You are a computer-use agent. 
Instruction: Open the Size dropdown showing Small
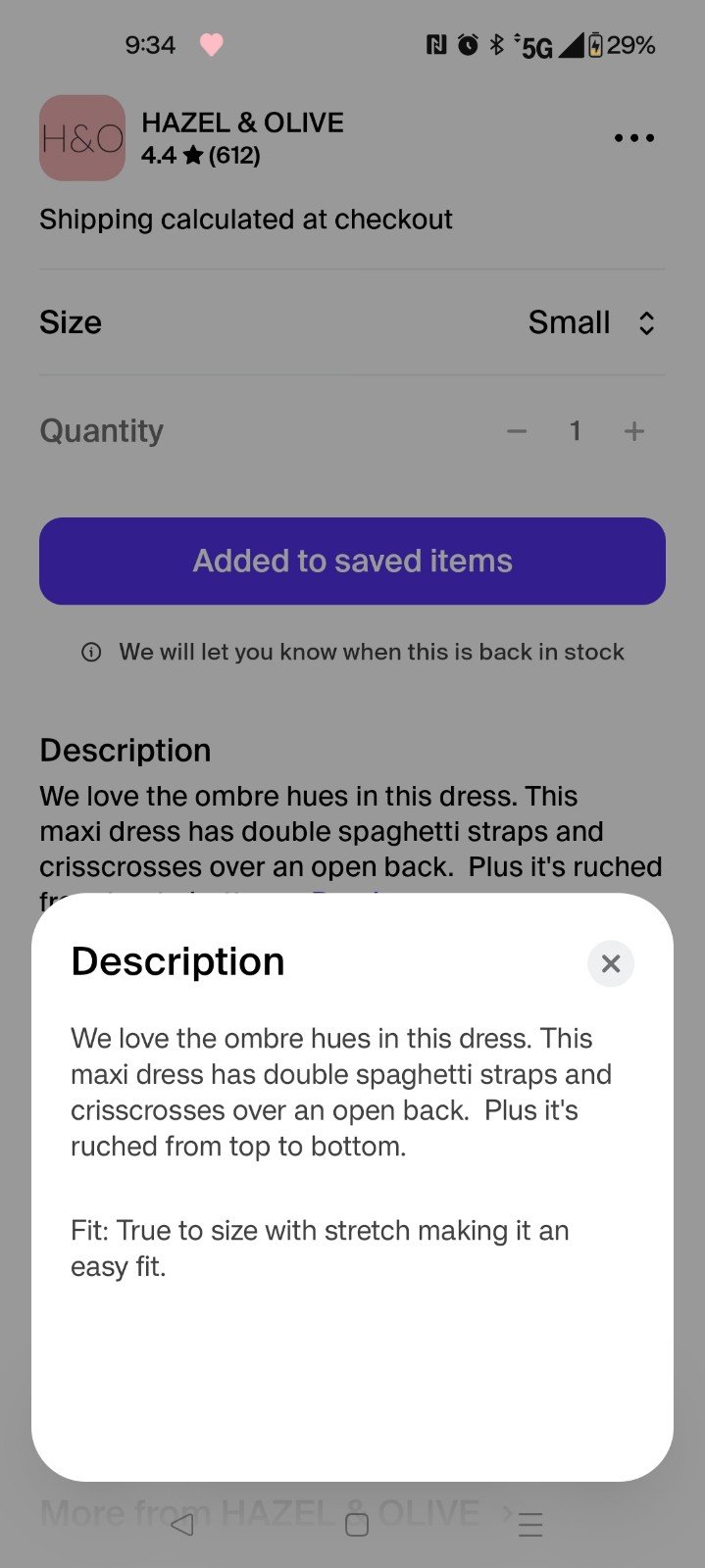pos(591,322)
